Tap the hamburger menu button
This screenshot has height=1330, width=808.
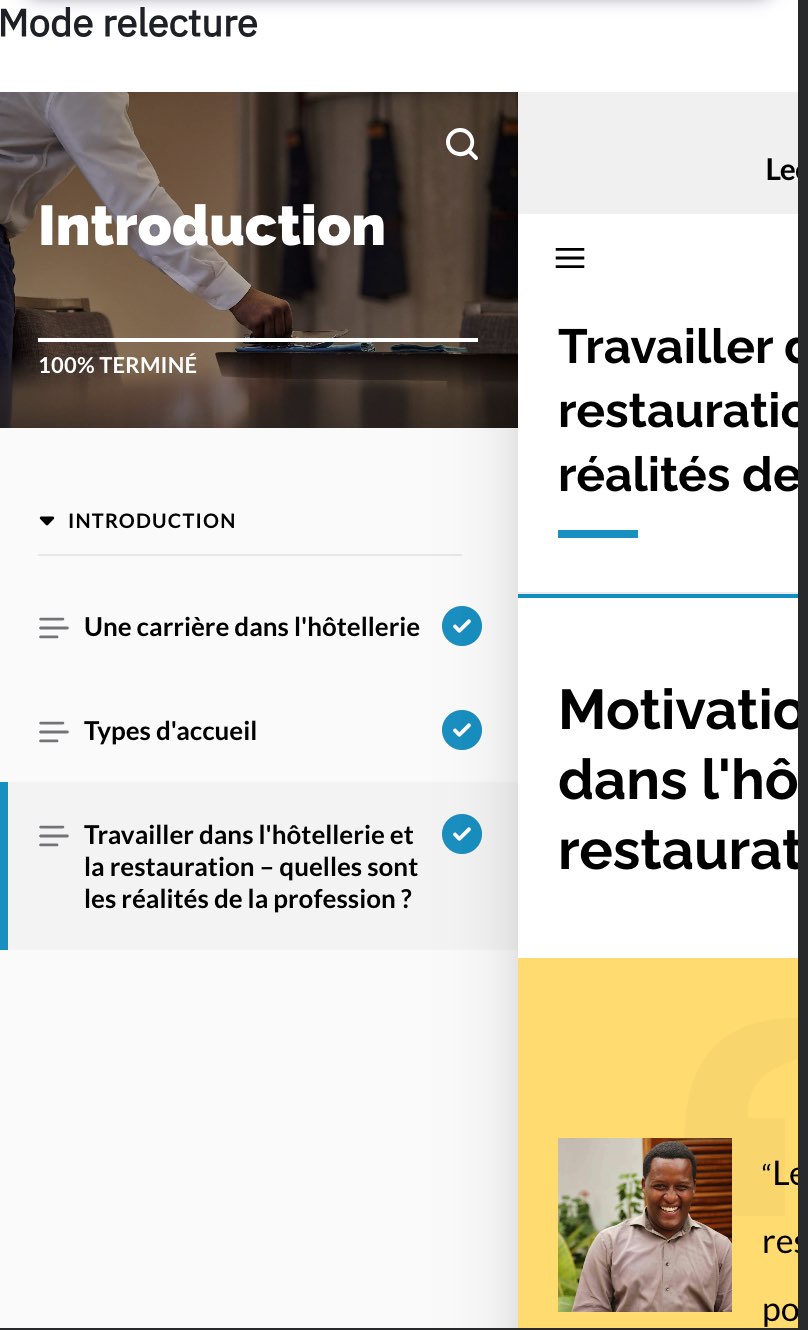click(570, 258)
